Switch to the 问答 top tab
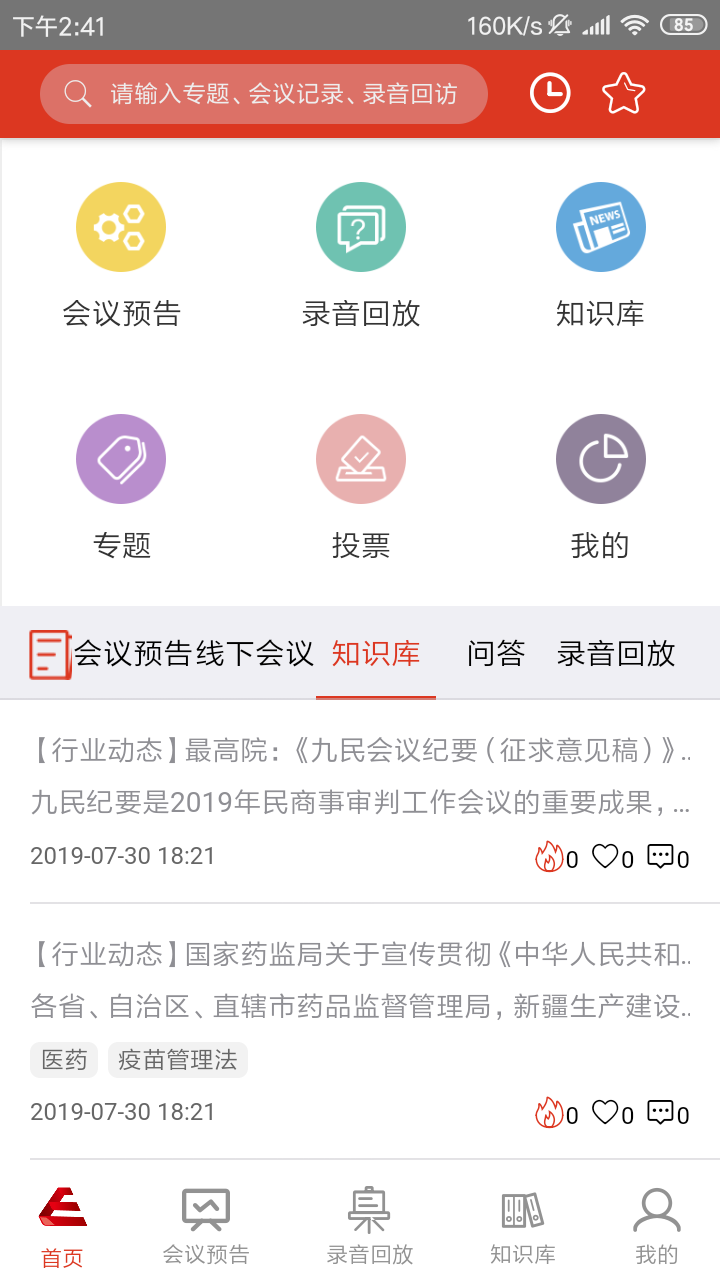 (x=495, y=654)
